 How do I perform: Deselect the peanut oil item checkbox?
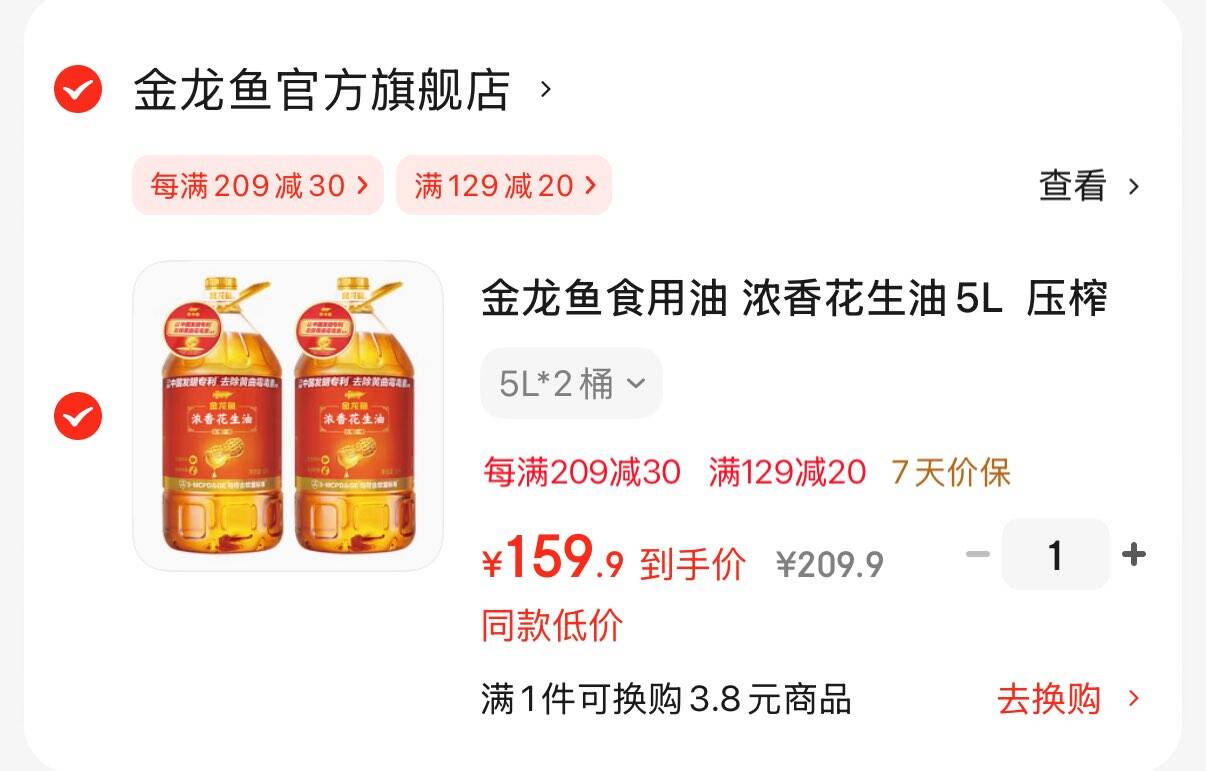tap(77, 415)
